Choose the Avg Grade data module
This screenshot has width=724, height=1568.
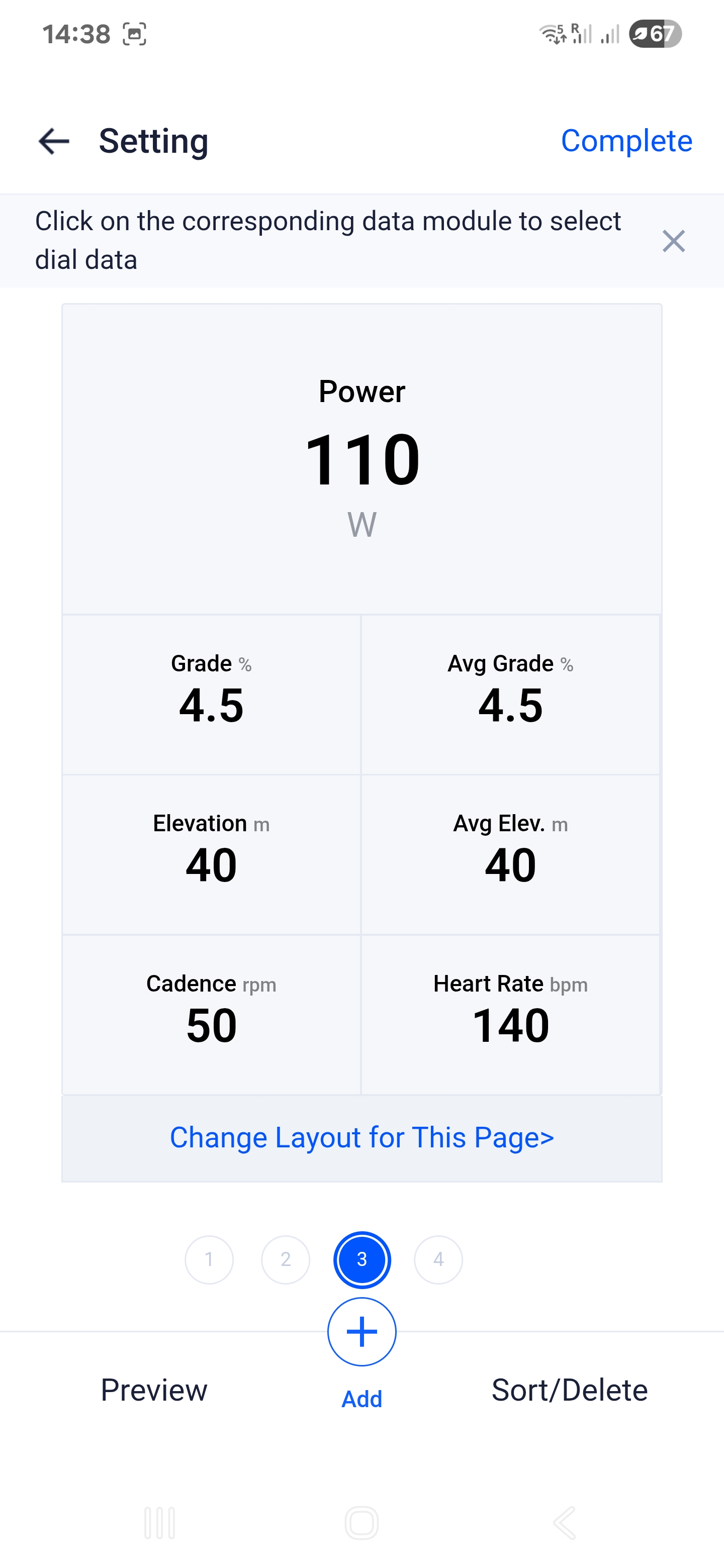pyautogui.click(x=510, y=695)
